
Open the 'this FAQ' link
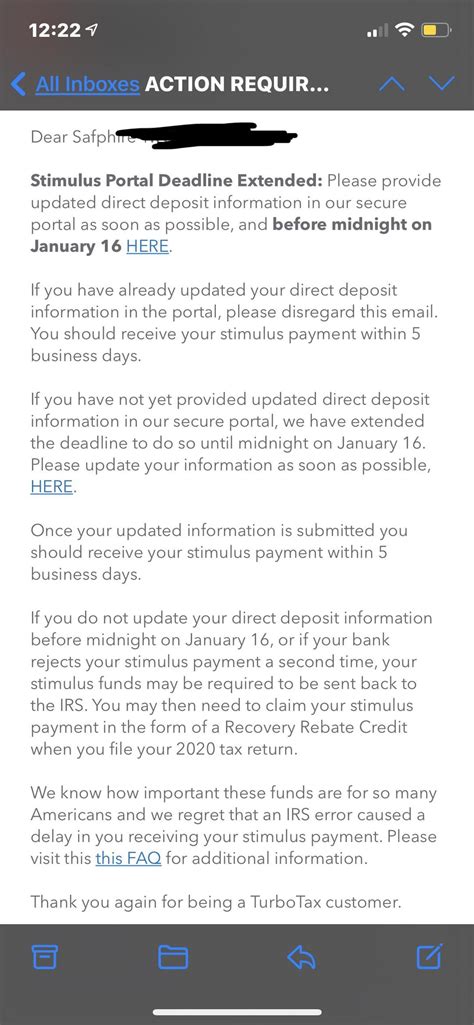[128, 858]
